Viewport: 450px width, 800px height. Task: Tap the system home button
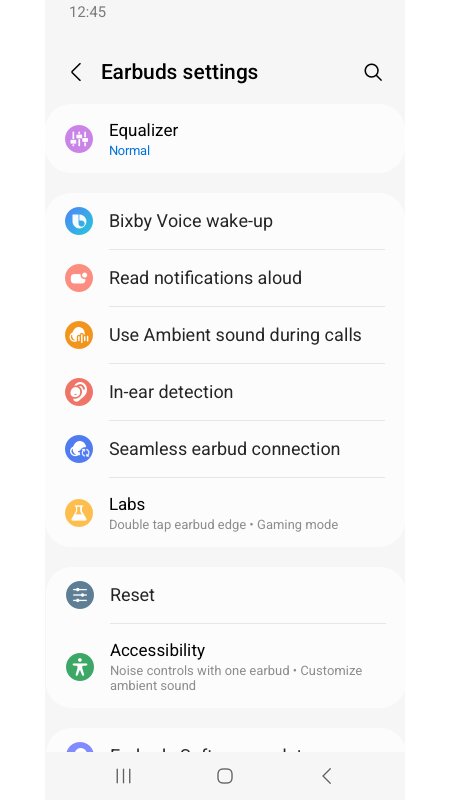[225, 776]
